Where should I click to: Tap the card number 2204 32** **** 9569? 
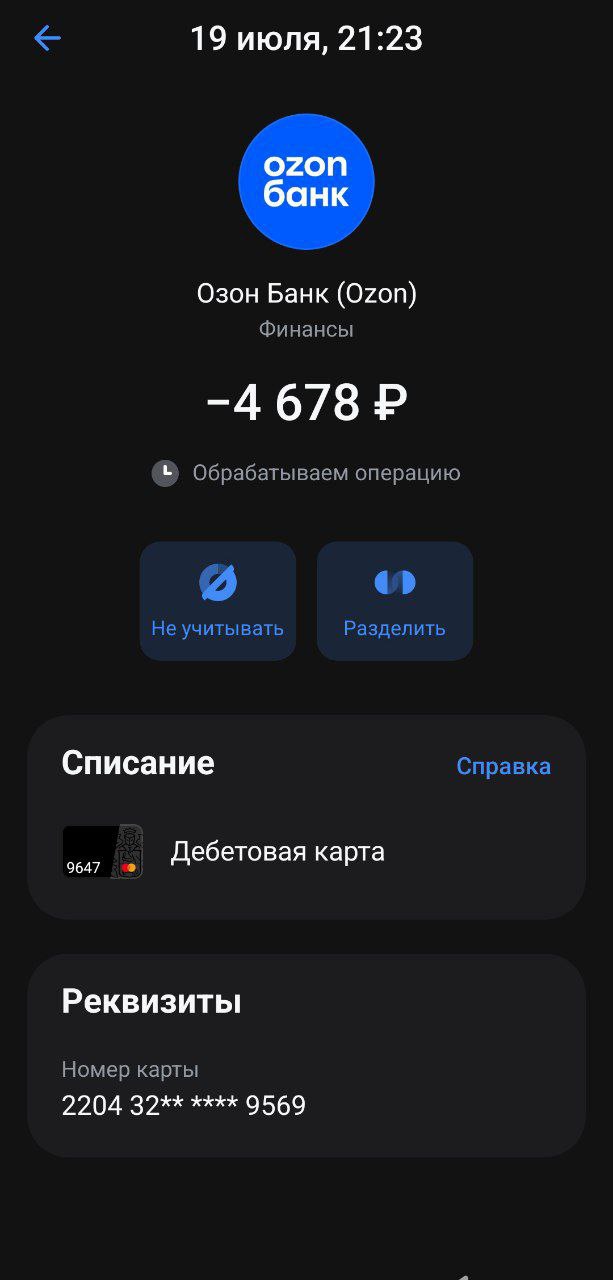pos(184,1105)
